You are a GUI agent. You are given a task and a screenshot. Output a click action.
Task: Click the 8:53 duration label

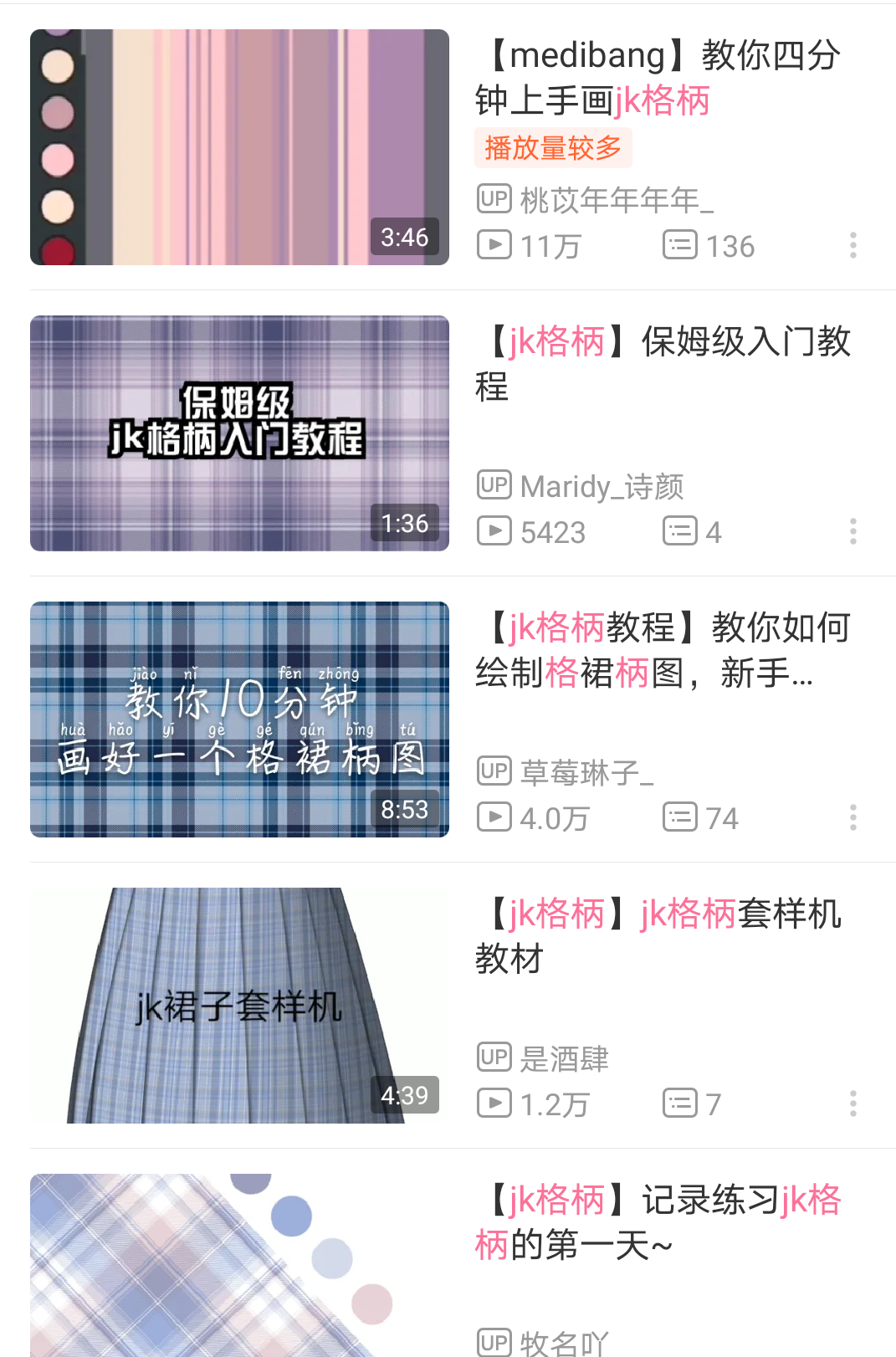click(x=405, y=809)
